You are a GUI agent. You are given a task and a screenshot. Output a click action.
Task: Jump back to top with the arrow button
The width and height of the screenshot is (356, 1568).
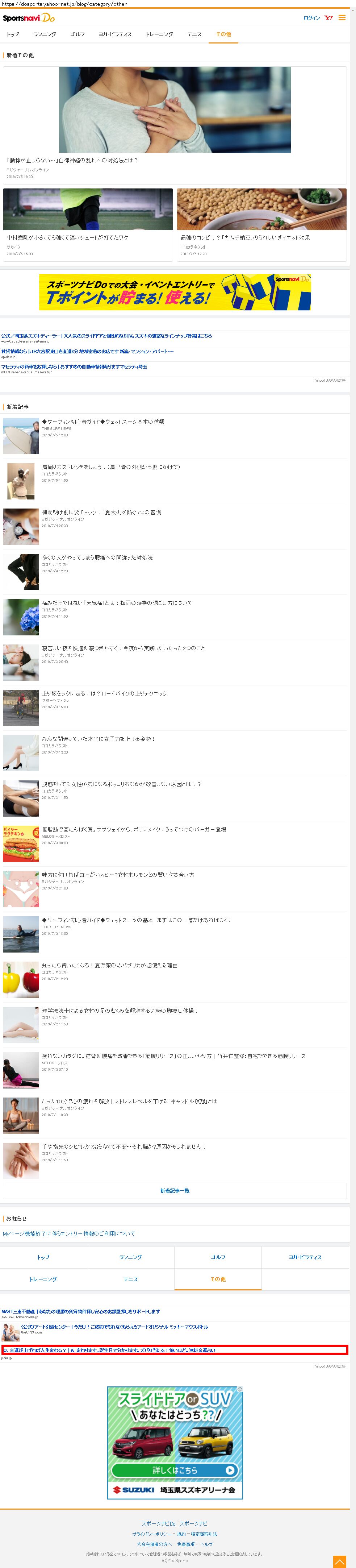pos(340,1562)
